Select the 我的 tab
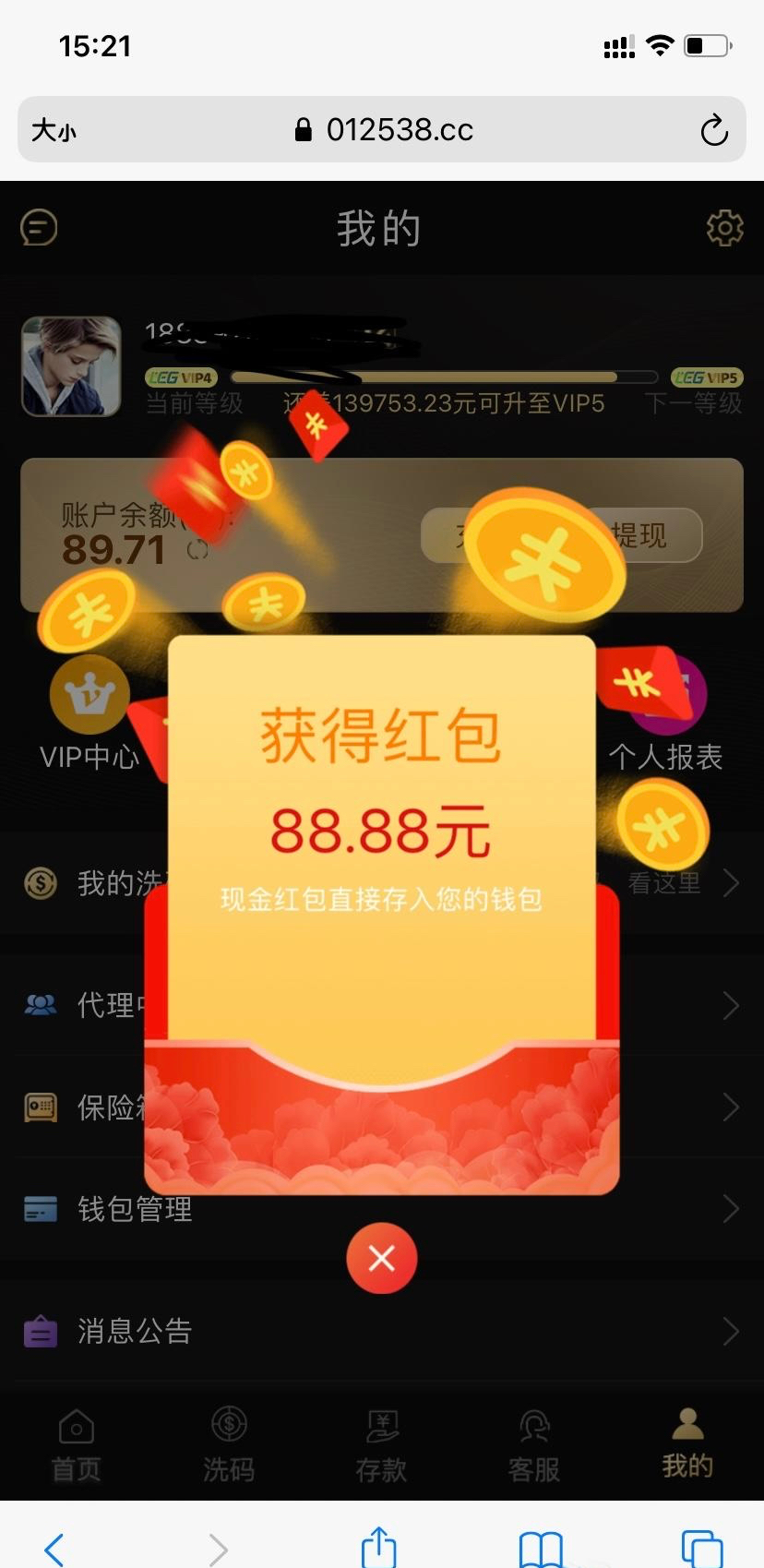 point(687,1443)
